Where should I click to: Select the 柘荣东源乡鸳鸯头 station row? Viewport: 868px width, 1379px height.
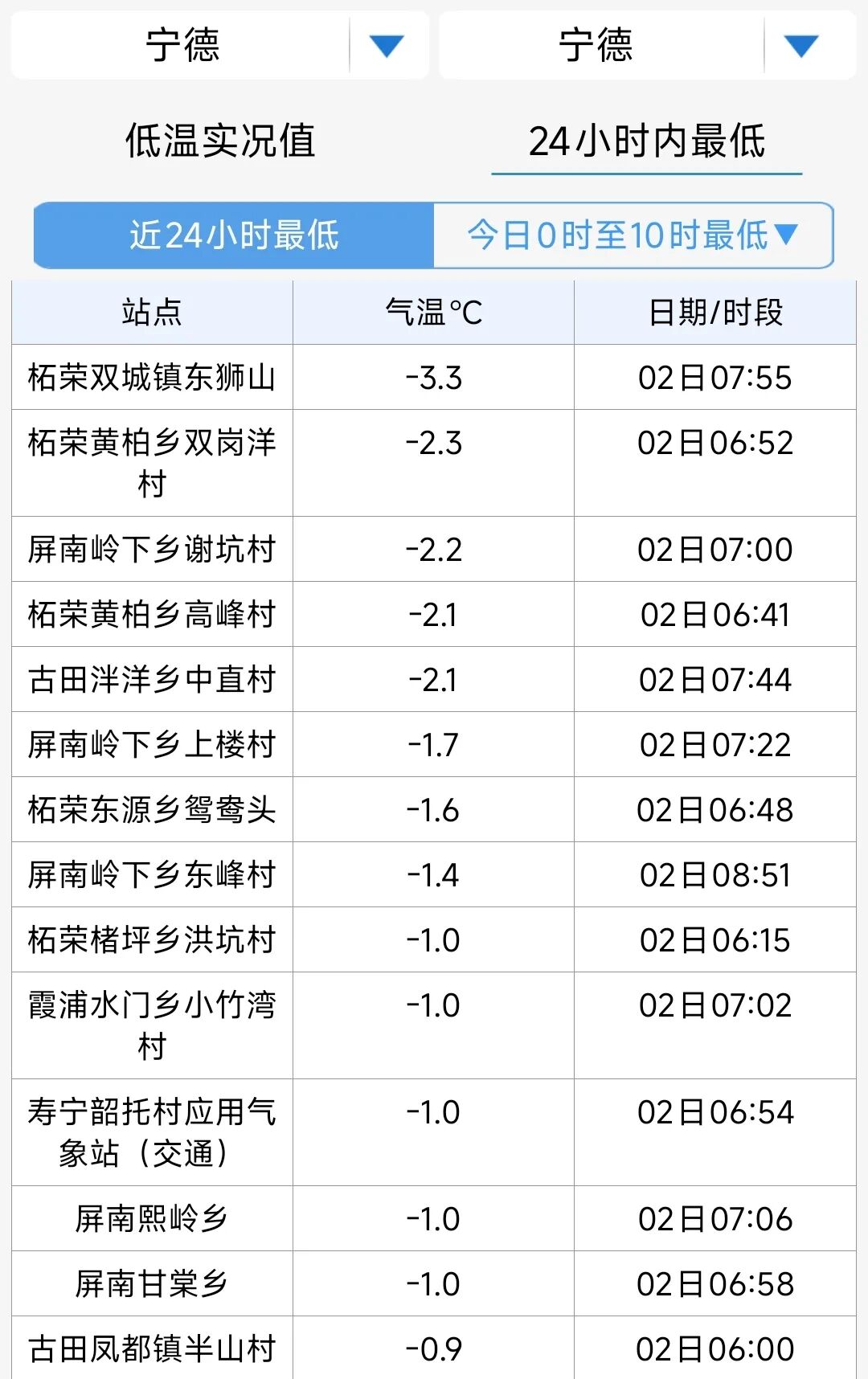click(153, 809)
